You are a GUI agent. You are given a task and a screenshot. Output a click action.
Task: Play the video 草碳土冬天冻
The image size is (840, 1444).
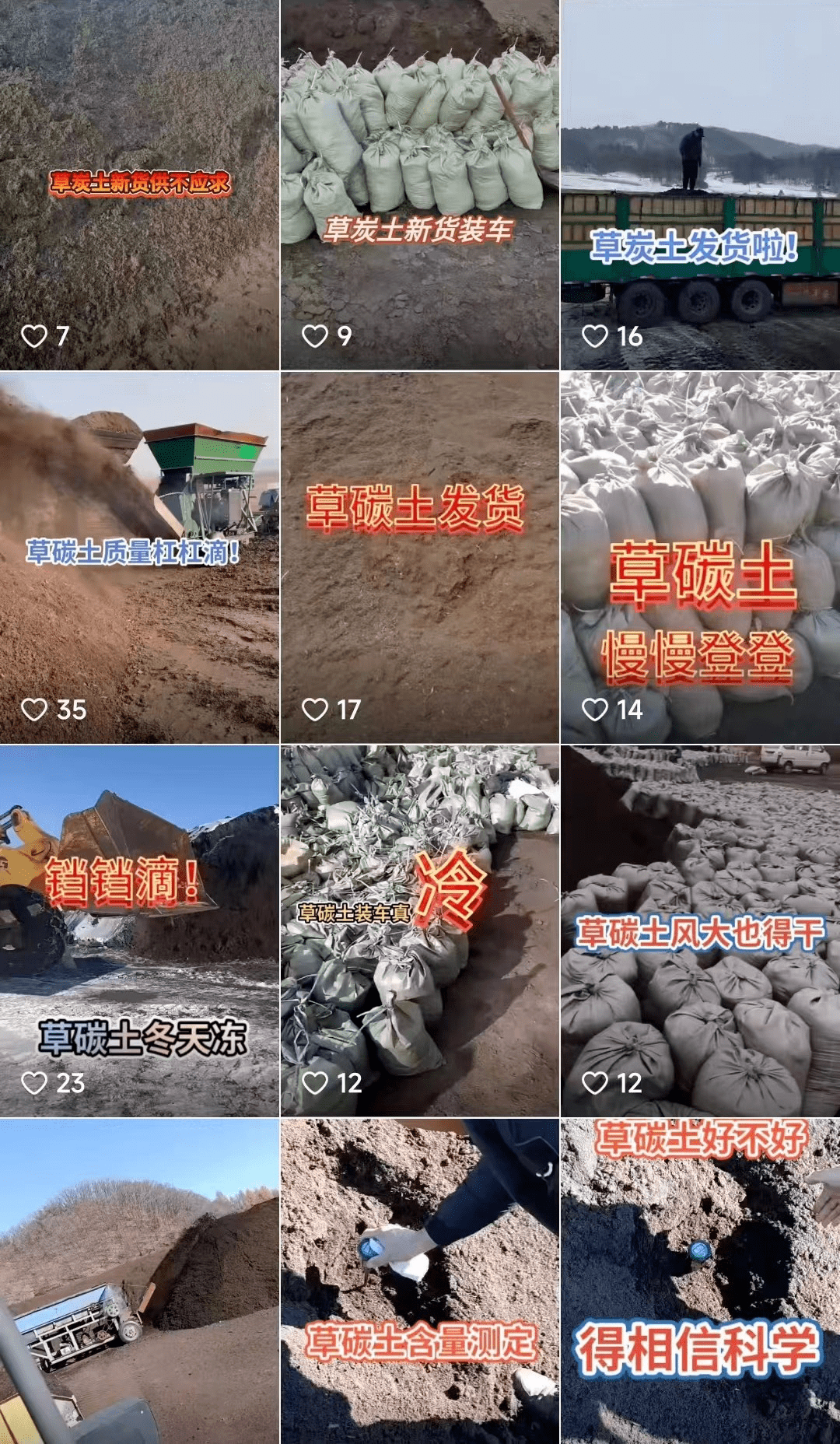click(140, 931)
